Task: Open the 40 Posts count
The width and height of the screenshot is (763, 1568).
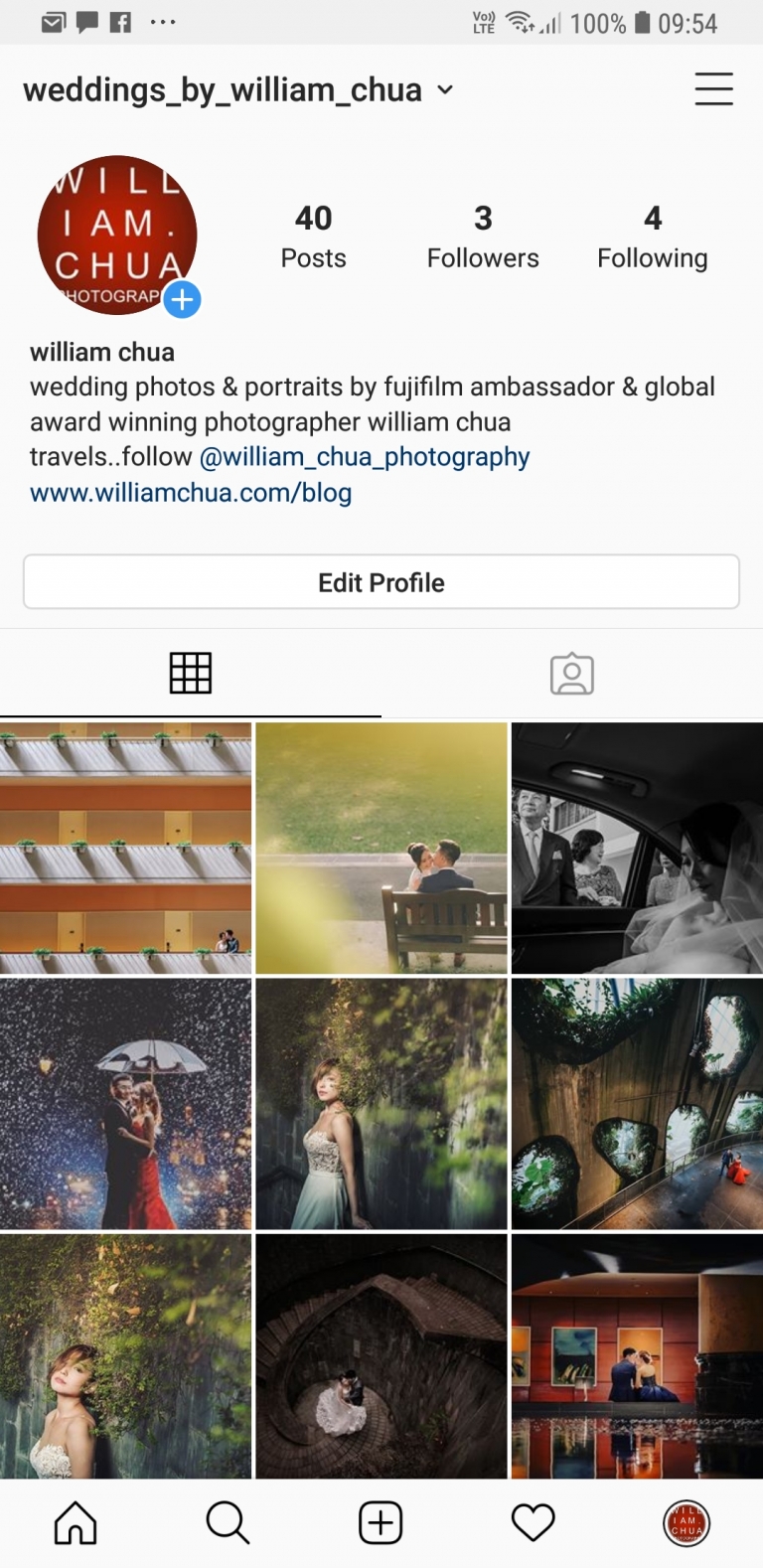Action: tap(313, 236)
